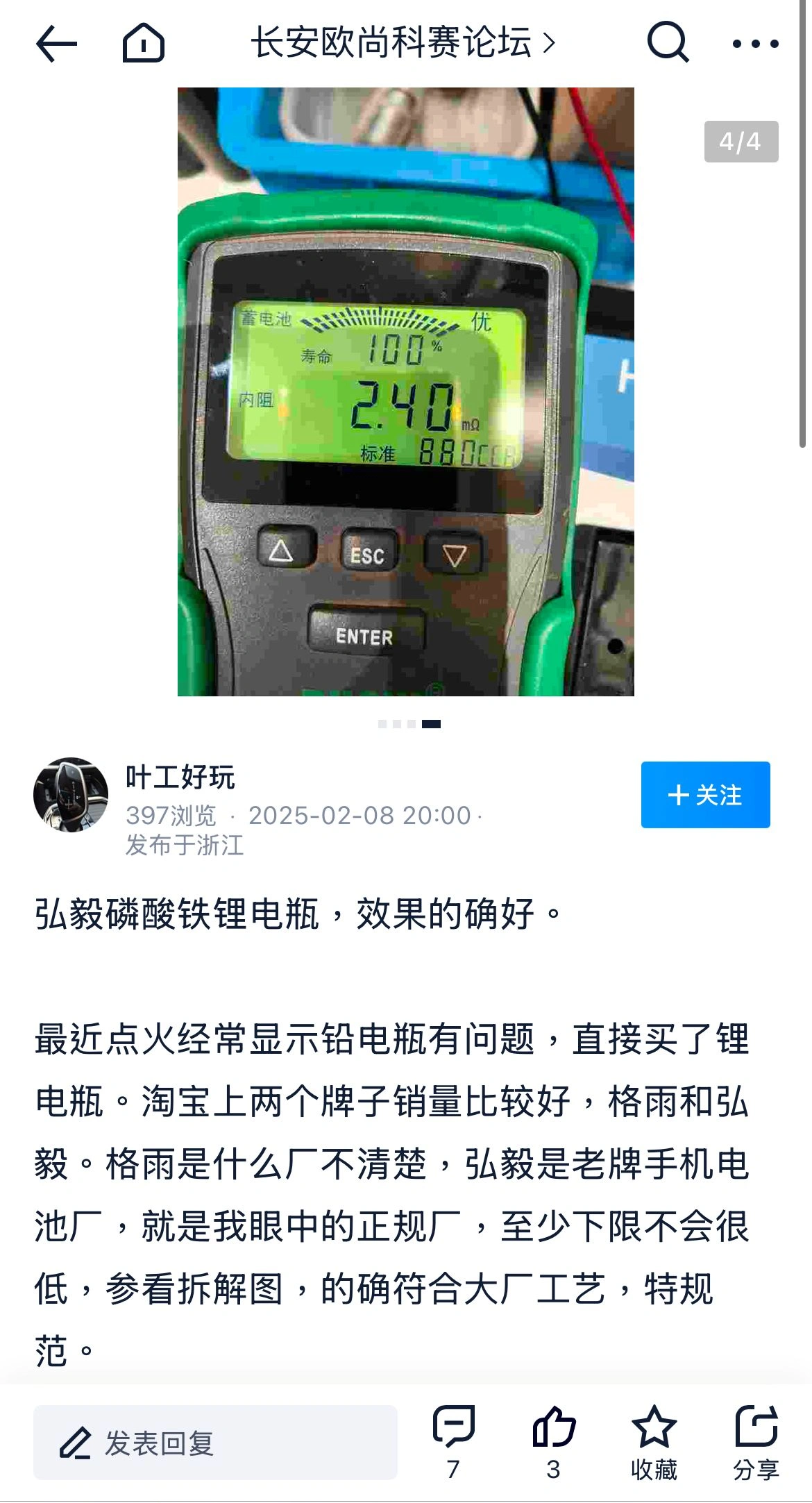Open search with the magnifier icon
This screenshot has width=812, height=1503.
click(667, 43)
